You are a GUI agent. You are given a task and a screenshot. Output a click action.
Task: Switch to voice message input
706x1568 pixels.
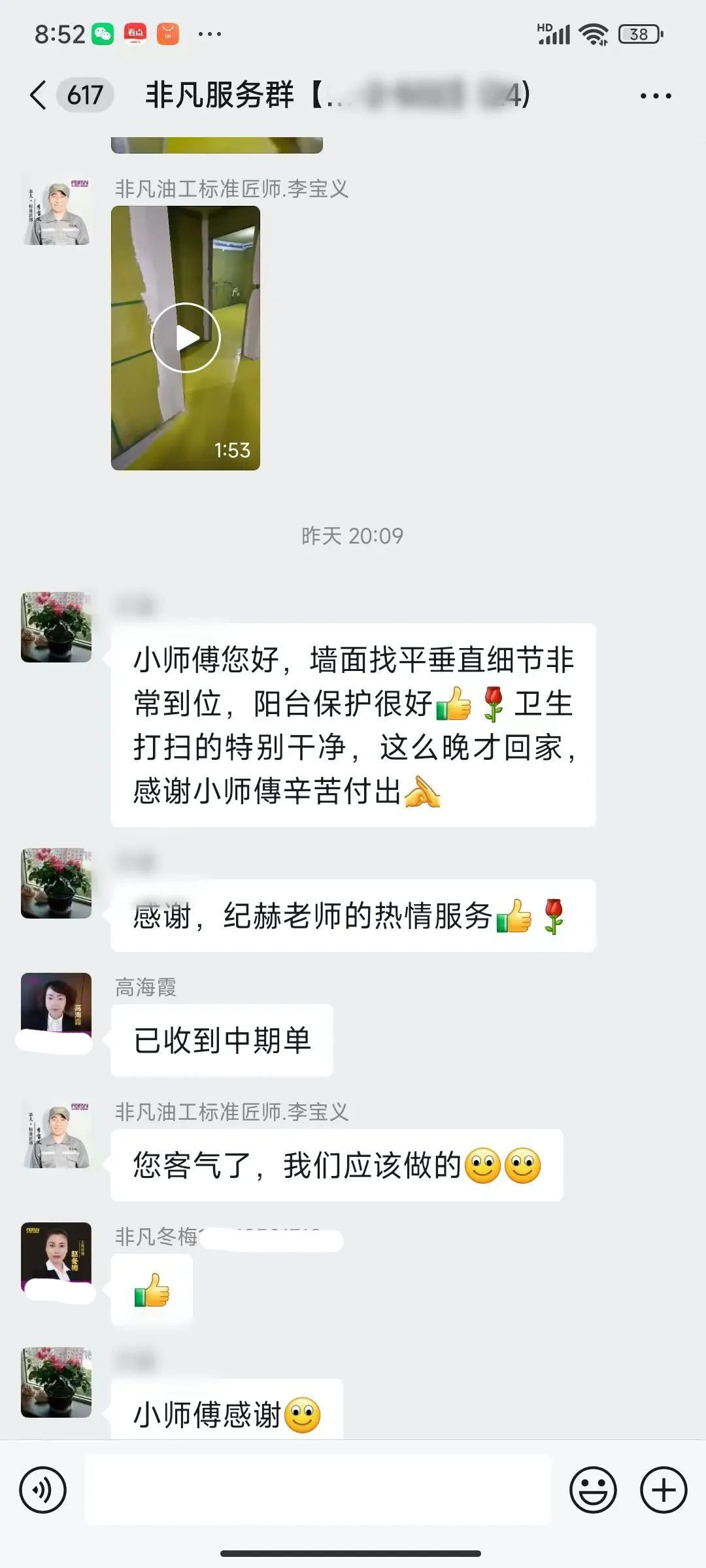coord(43,1490)
